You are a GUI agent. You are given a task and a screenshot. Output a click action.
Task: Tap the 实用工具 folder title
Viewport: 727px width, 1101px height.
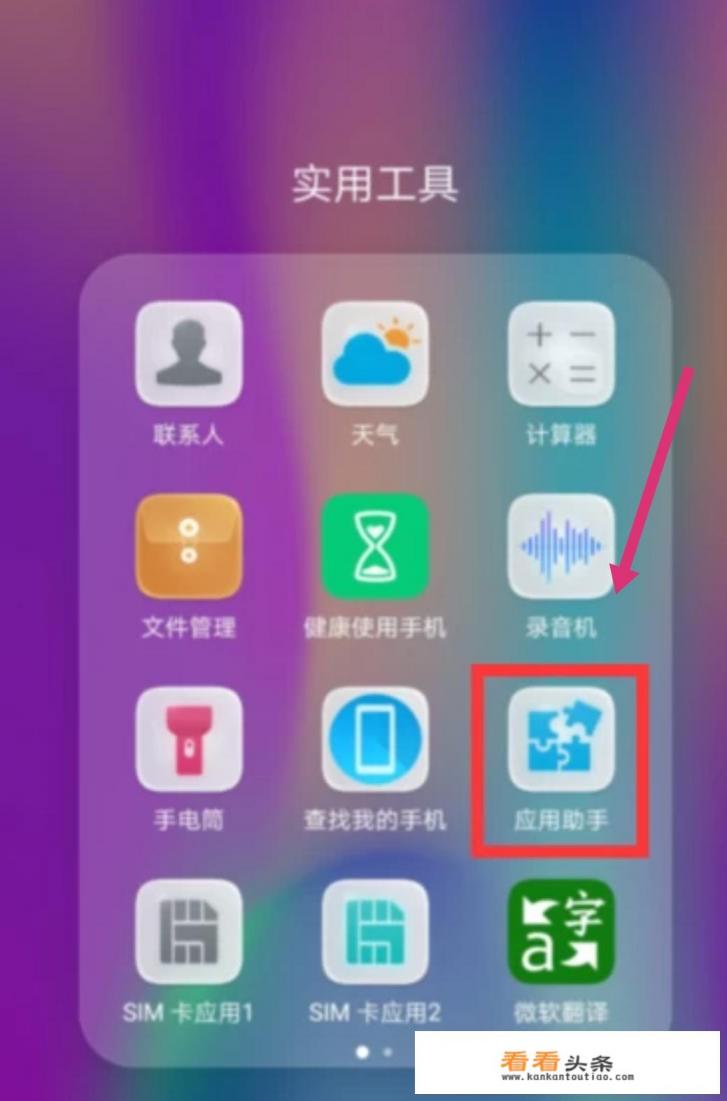point(375,184)
